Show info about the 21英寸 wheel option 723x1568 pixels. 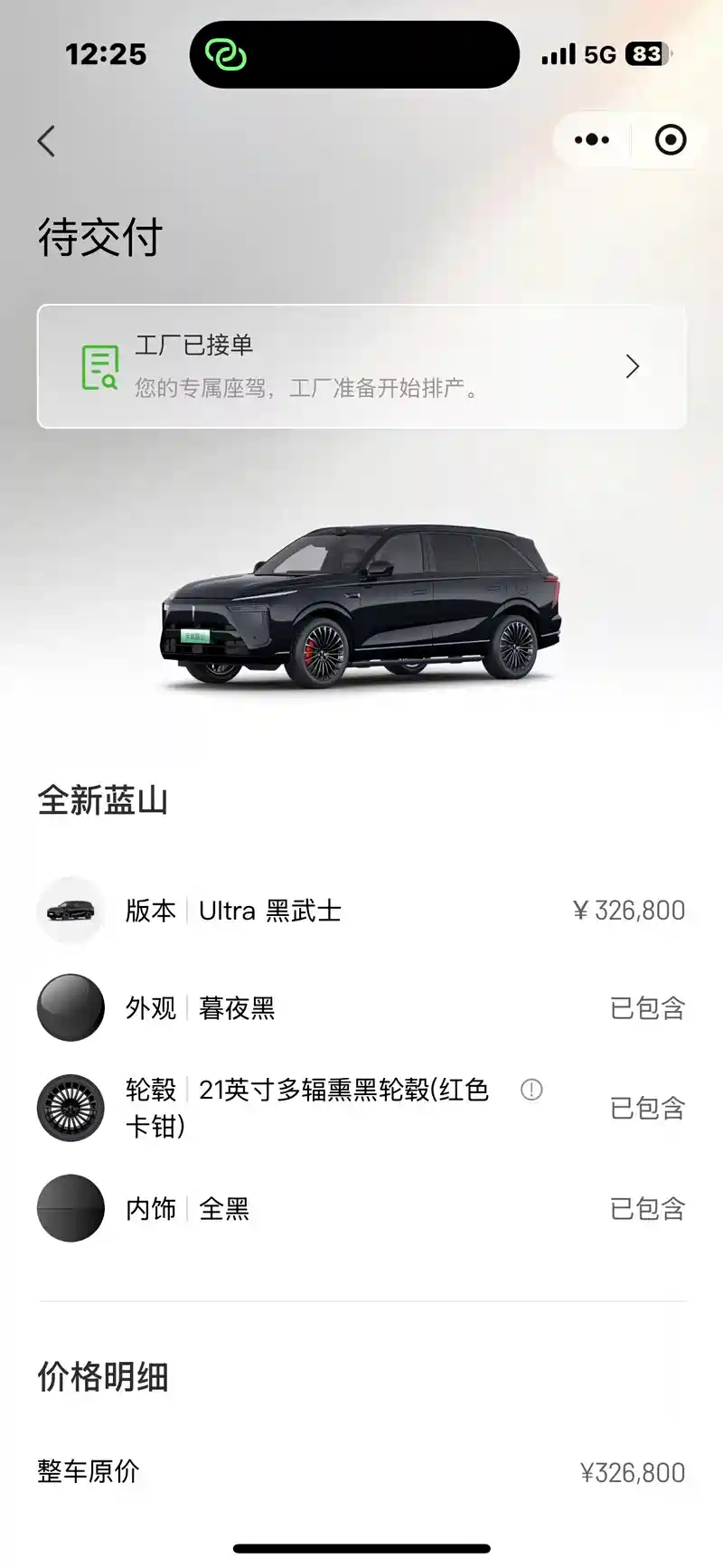click(x=531, y=1090)
